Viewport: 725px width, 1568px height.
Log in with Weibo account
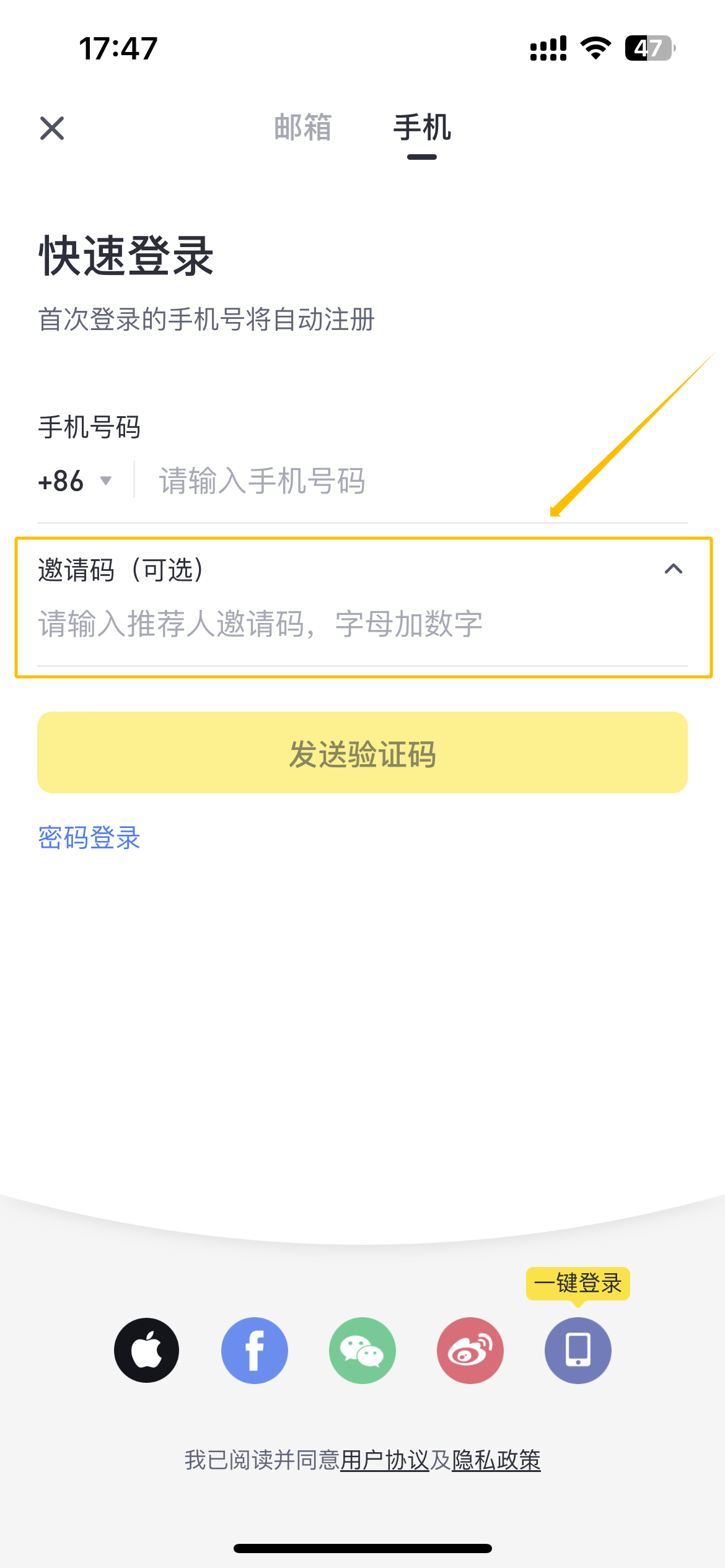(x=470, y=1350)
